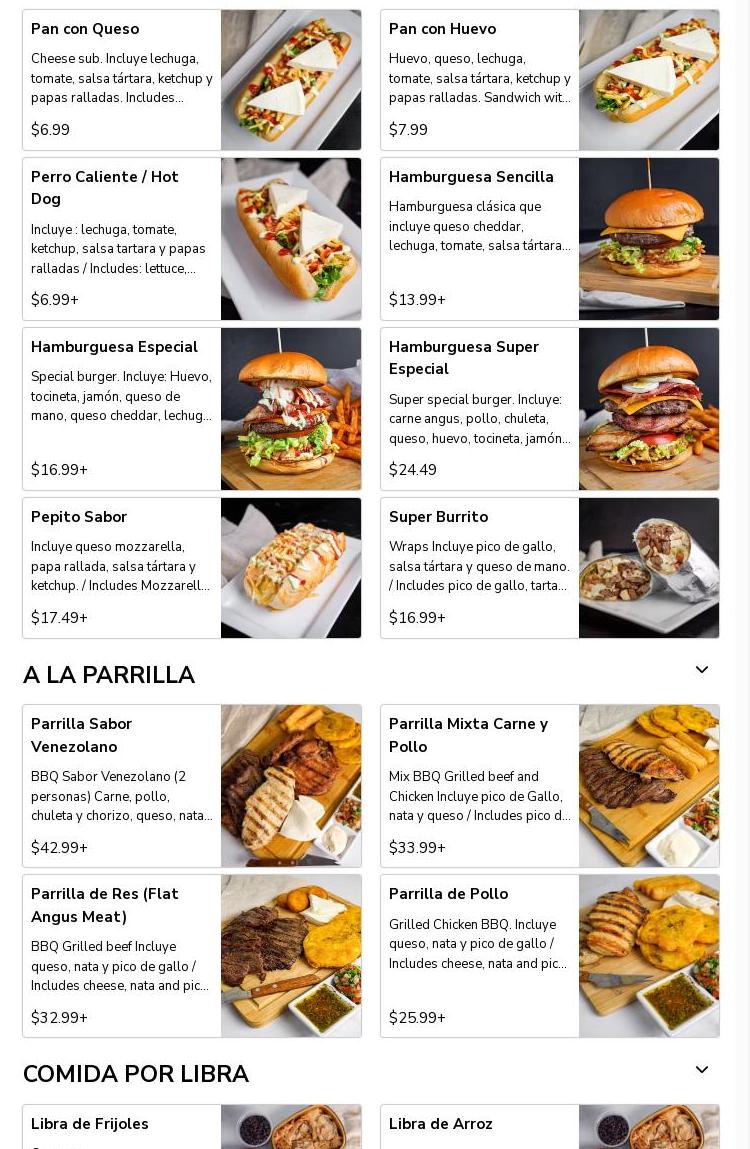
Task: Choose the Hamburguesa Especial burger
Action: (x=191, y=409)
